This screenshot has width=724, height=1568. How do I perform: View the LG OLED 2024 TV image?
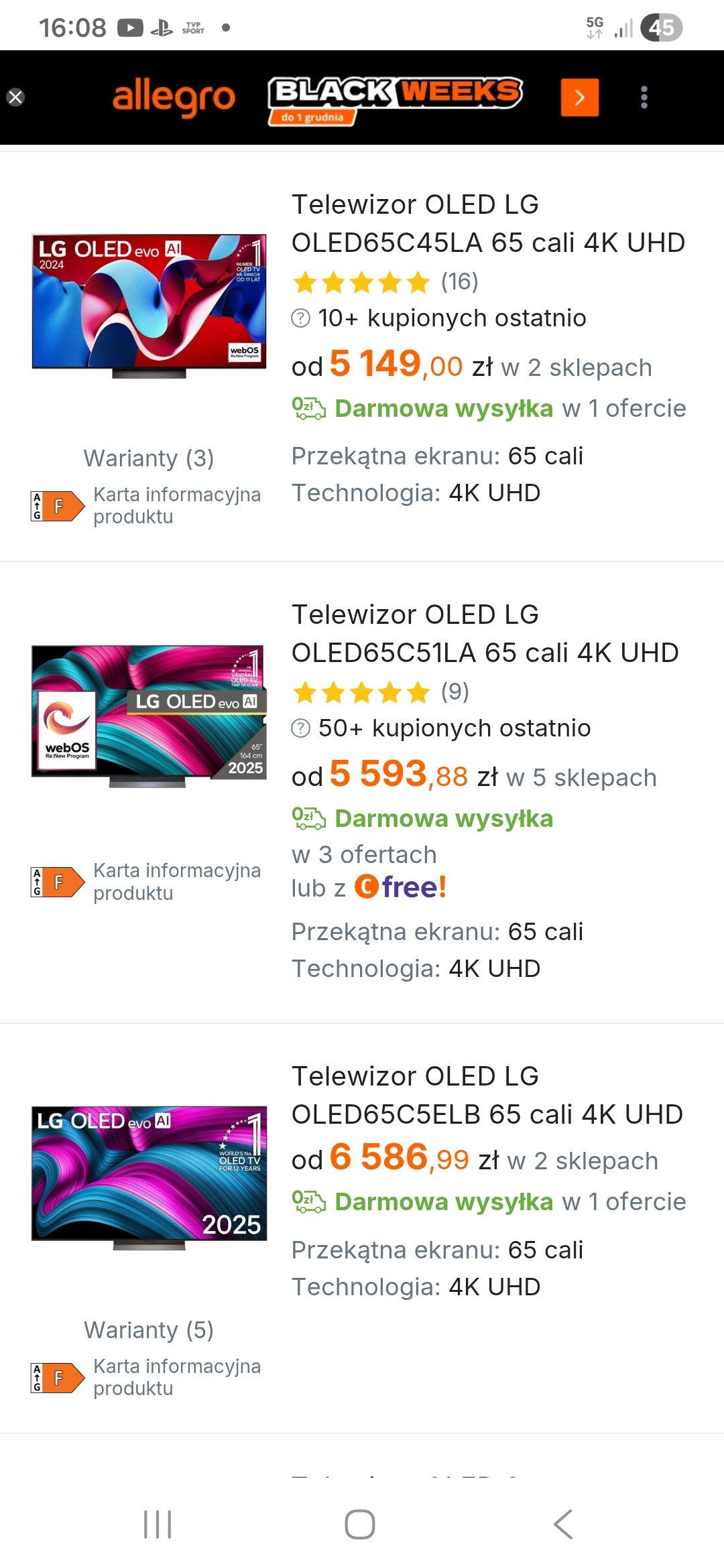(x=149, y=306)
